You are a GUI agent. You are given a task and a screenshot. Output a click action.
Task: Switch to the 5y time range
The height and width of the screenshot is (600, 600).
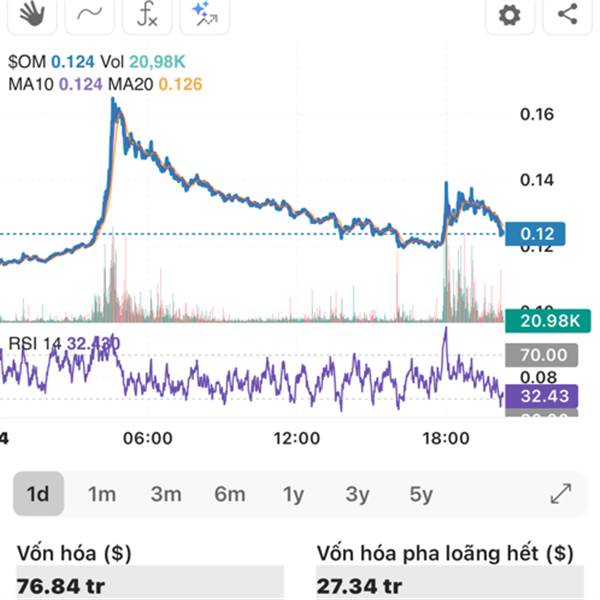click(421, 494)
